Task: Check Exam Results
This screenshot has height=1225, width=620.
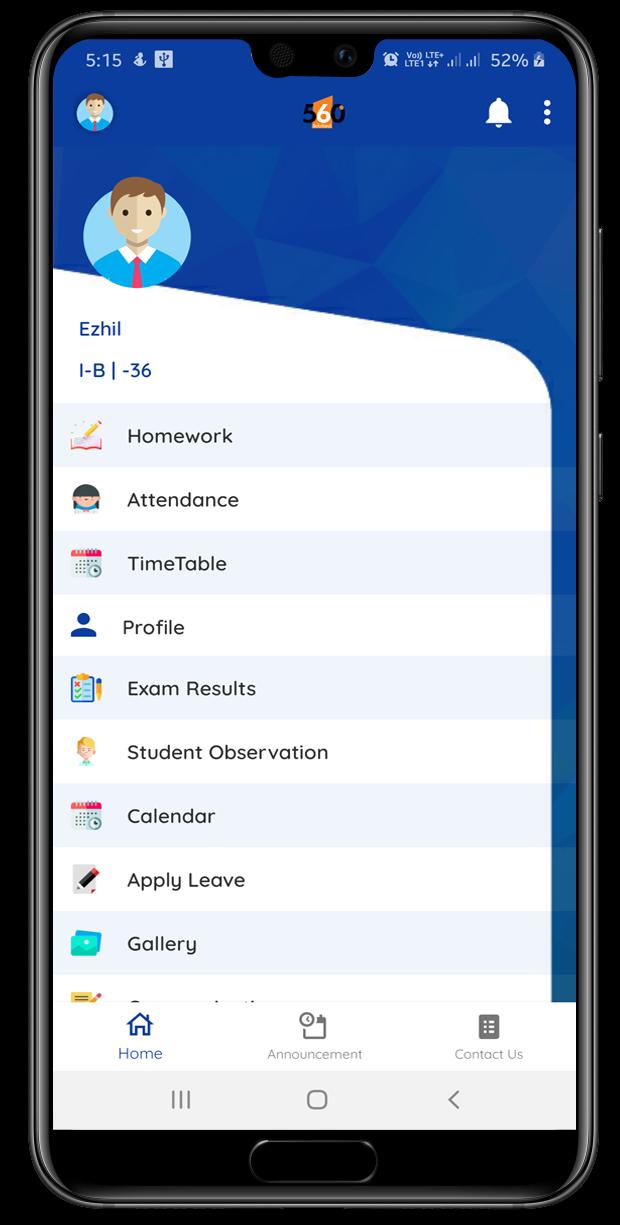Action: coord(191,689)
